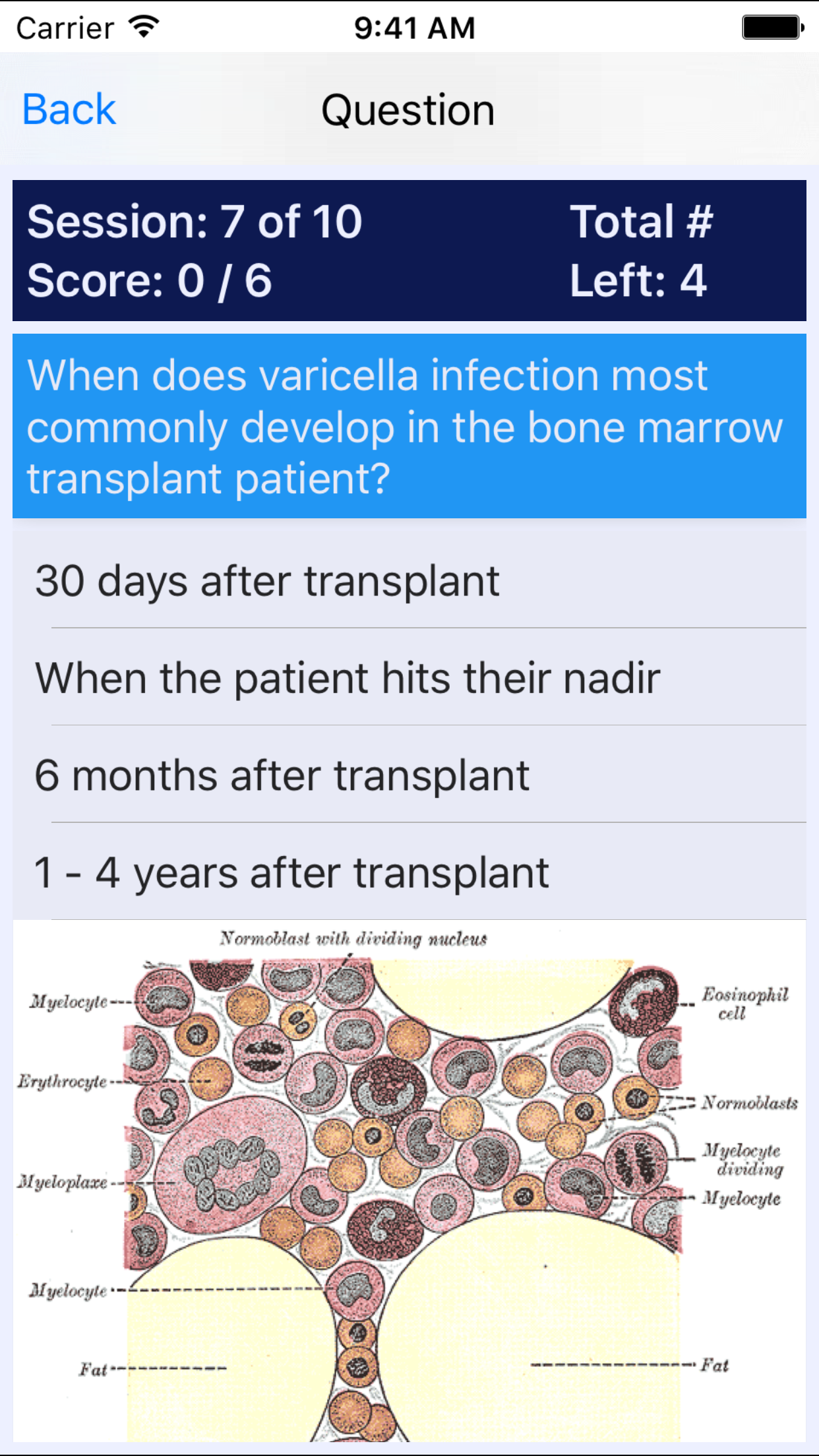This screenshot has width=819, height=1456.
Task: Tap the bone marrow diagram image
Action: pos(409,1187)
